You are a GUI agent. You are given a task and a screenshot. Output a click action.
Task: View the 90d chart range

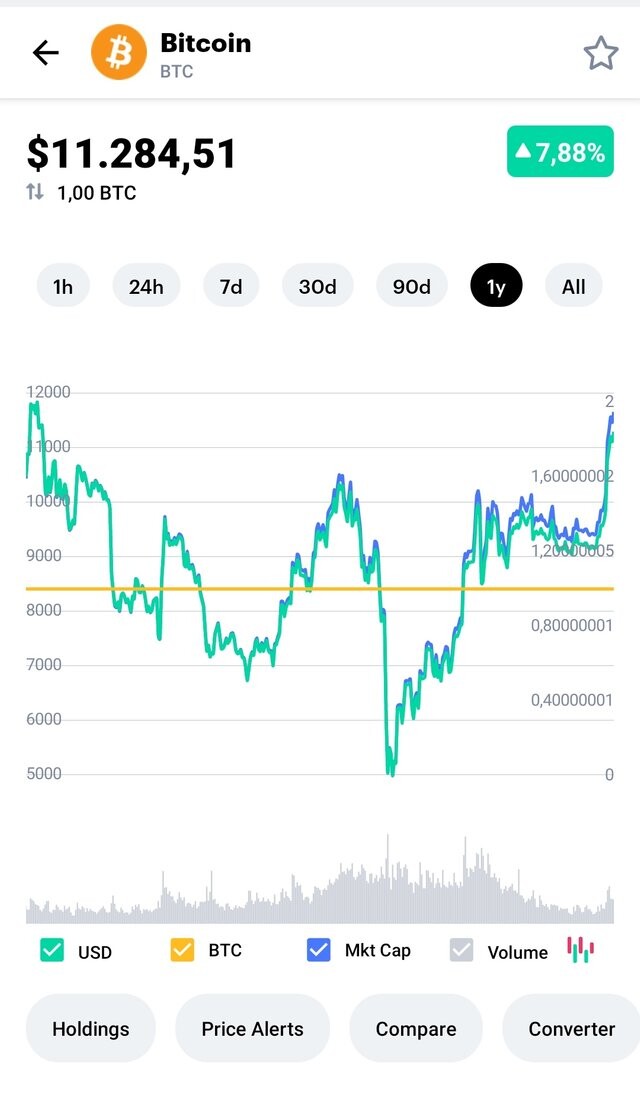click(412, 286)
